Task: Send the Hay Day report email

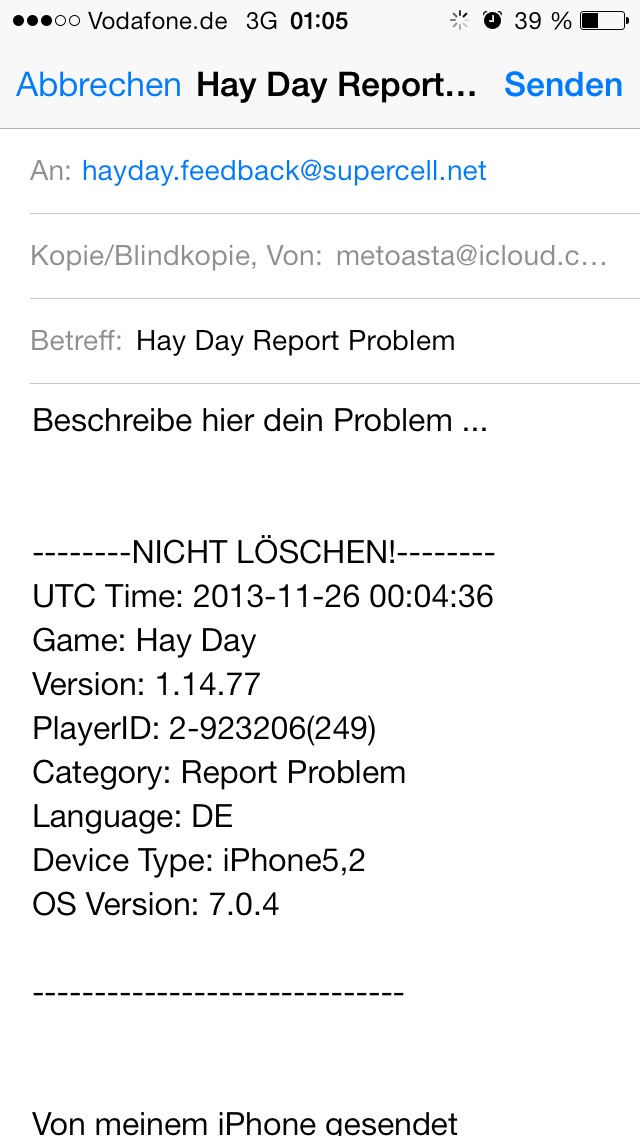Action: click(563, 85)
